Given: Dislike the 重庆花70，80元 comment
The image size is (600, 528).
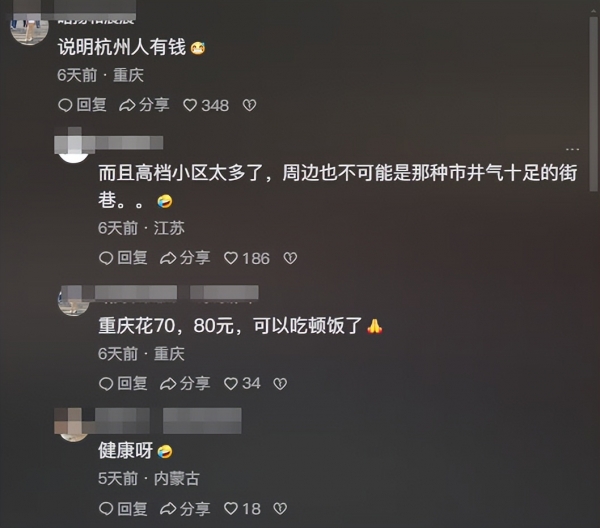Looking at the screenshot, I should [x=281, y=383].
